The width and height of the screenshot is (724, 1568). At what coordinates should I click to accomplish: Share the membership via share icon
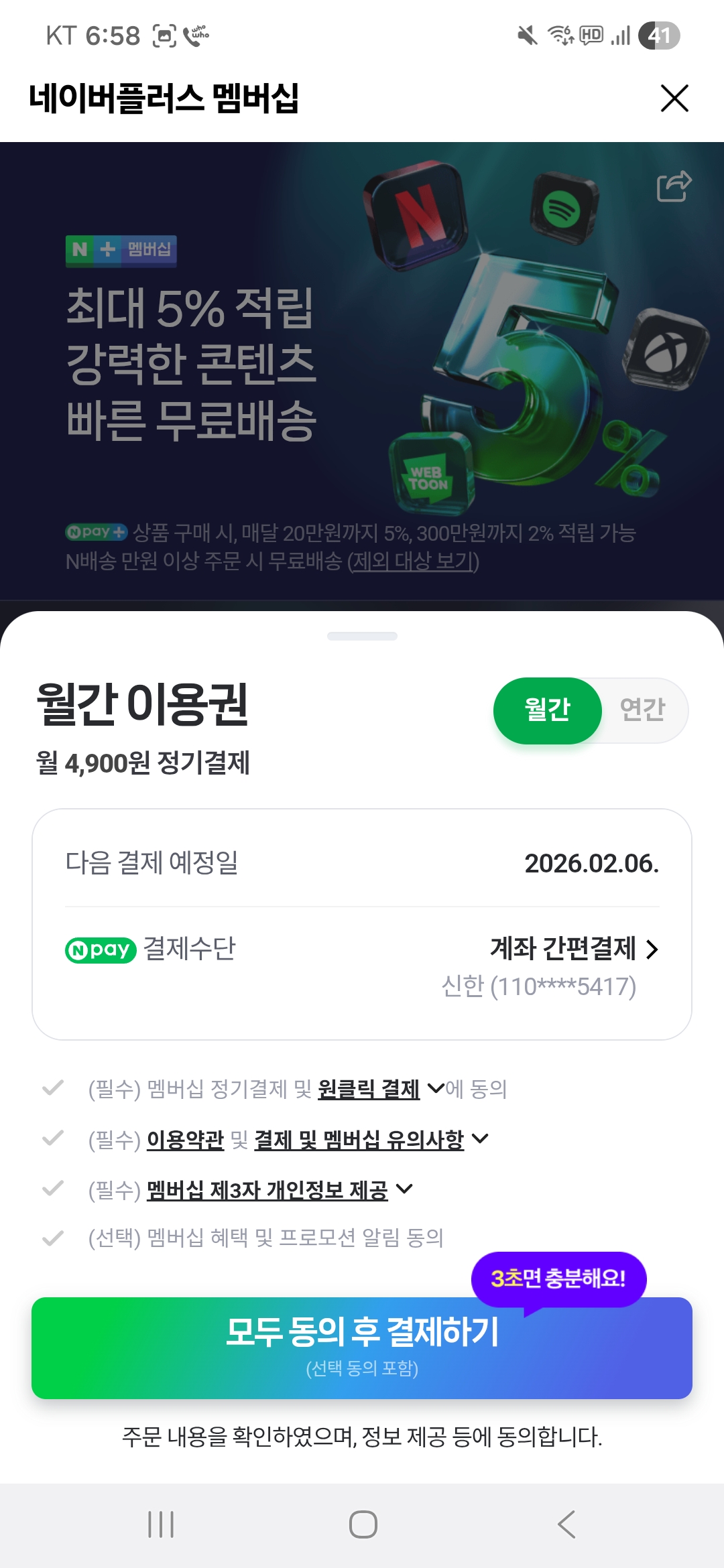coord(673,186)
